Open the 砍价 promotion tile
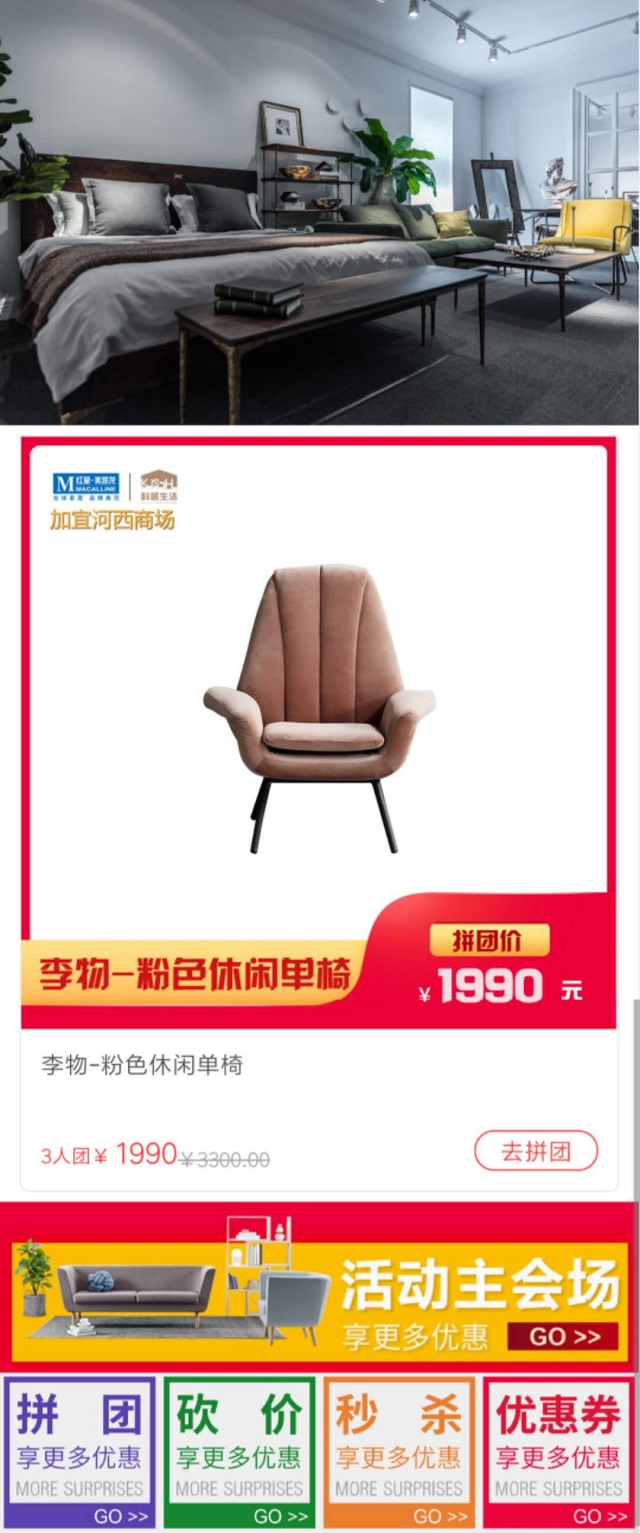640x1533 pixels. [240, 1451]
